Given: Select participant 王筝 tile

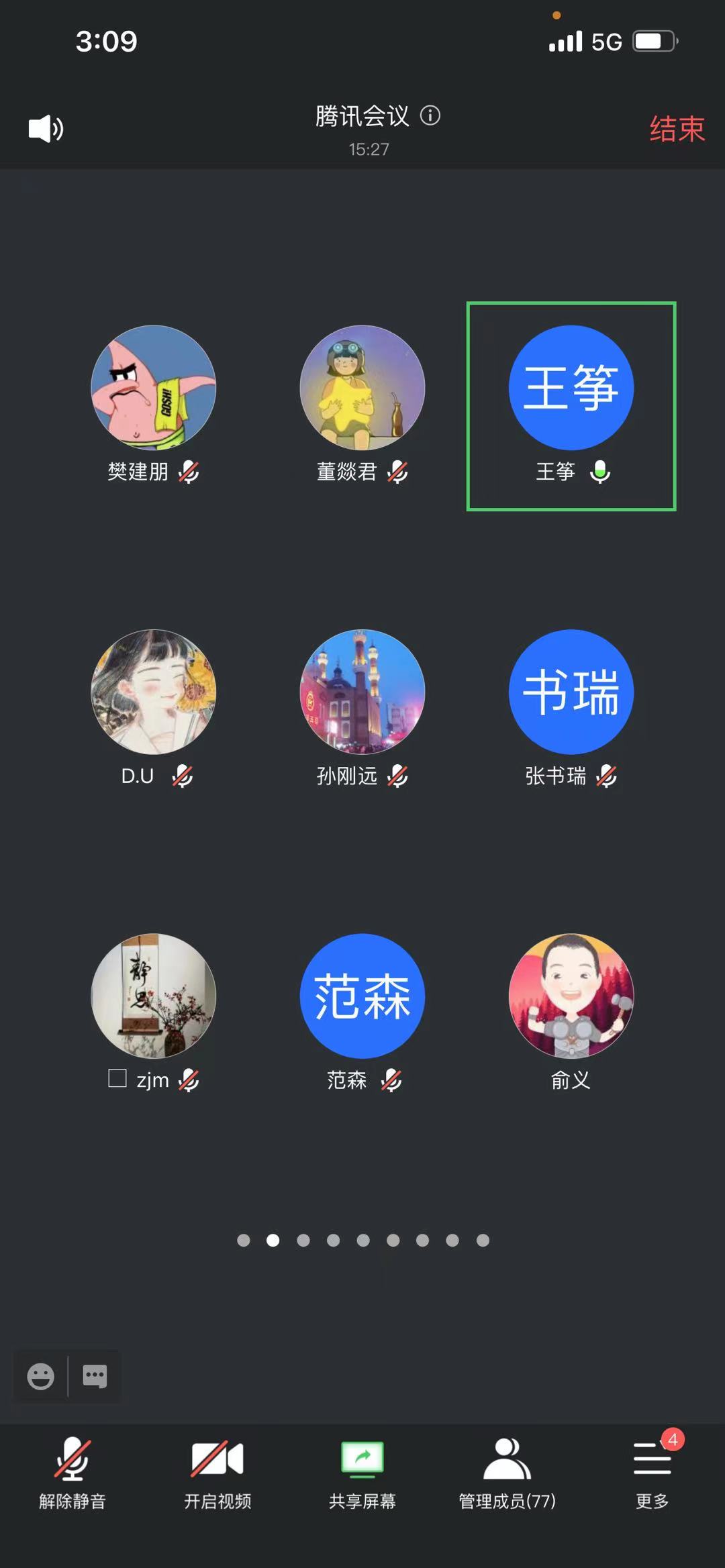Looking at the screenshot, I should [x=571, y=405].
